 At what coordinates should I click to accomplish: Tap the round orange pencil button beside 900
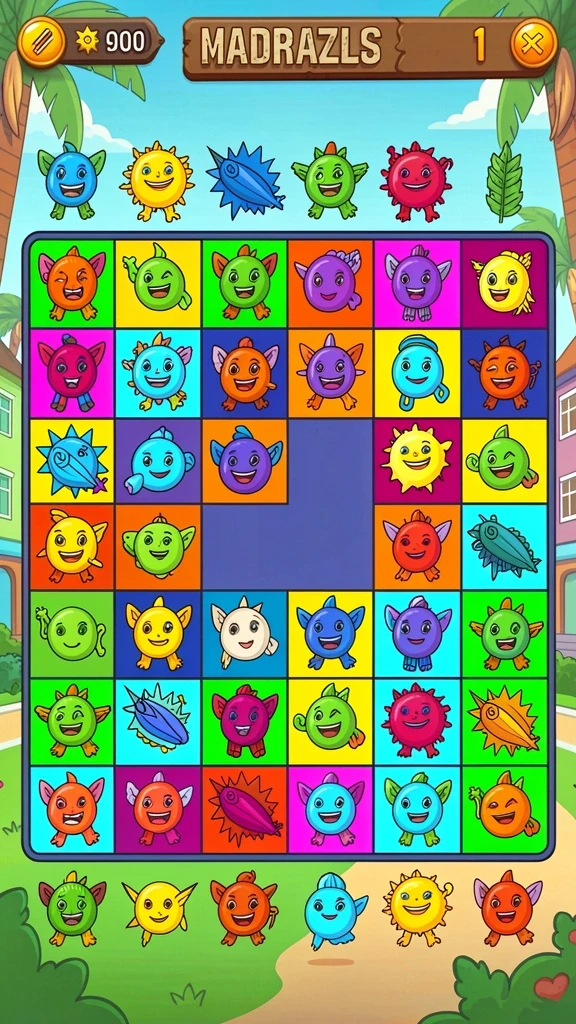tap(41, 43)
